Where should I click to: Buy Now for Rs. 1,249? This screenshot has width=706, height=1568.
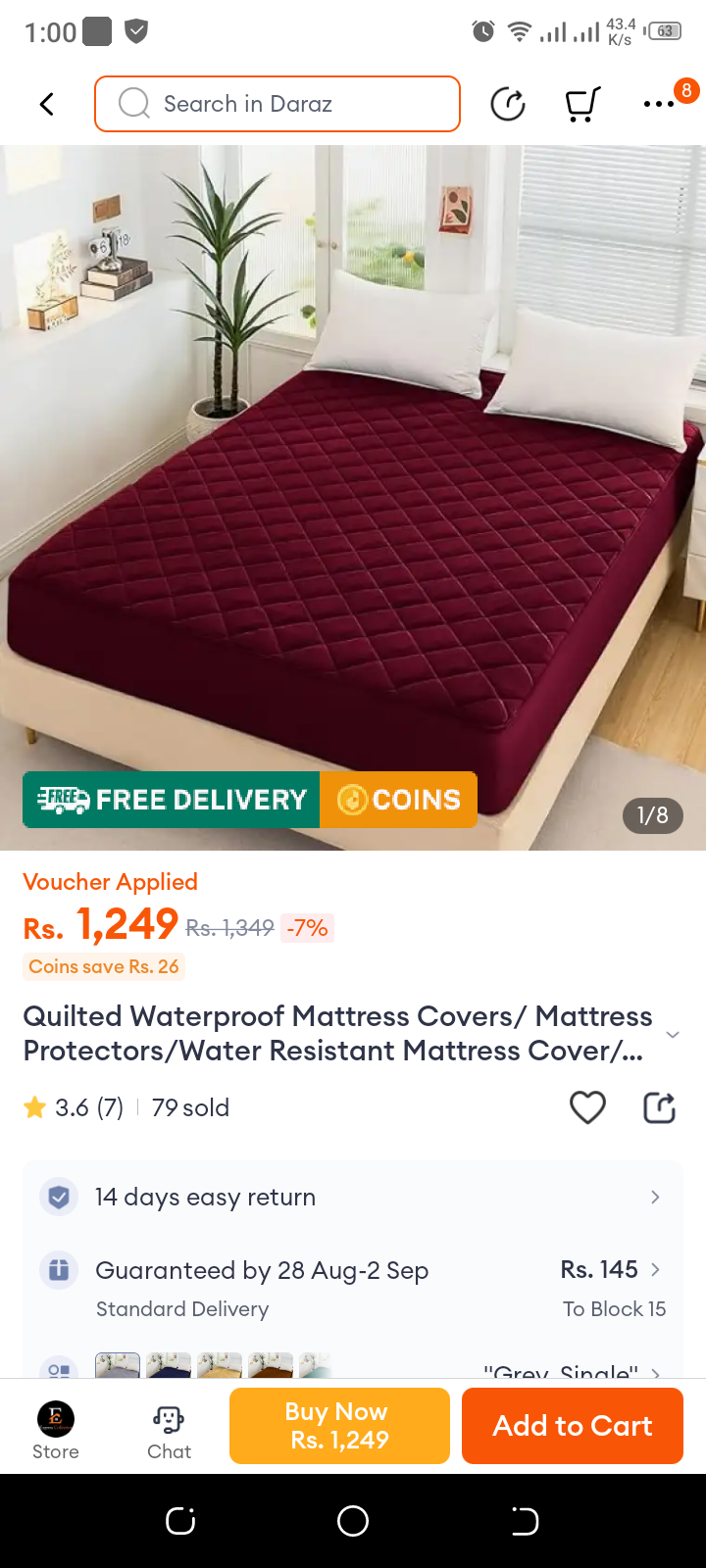point(339,1426)
